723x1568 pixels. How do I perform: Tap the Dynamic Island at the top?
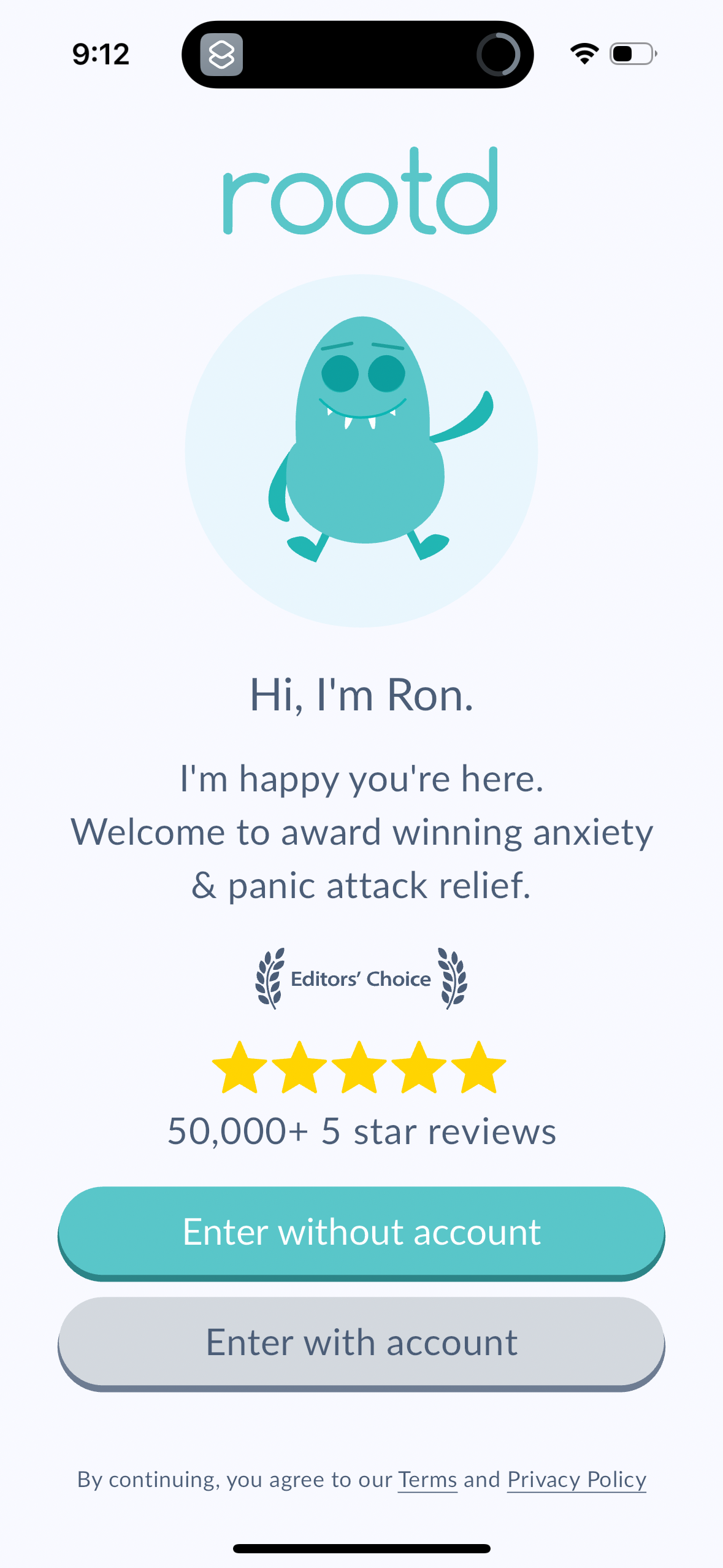coord(357,55)
